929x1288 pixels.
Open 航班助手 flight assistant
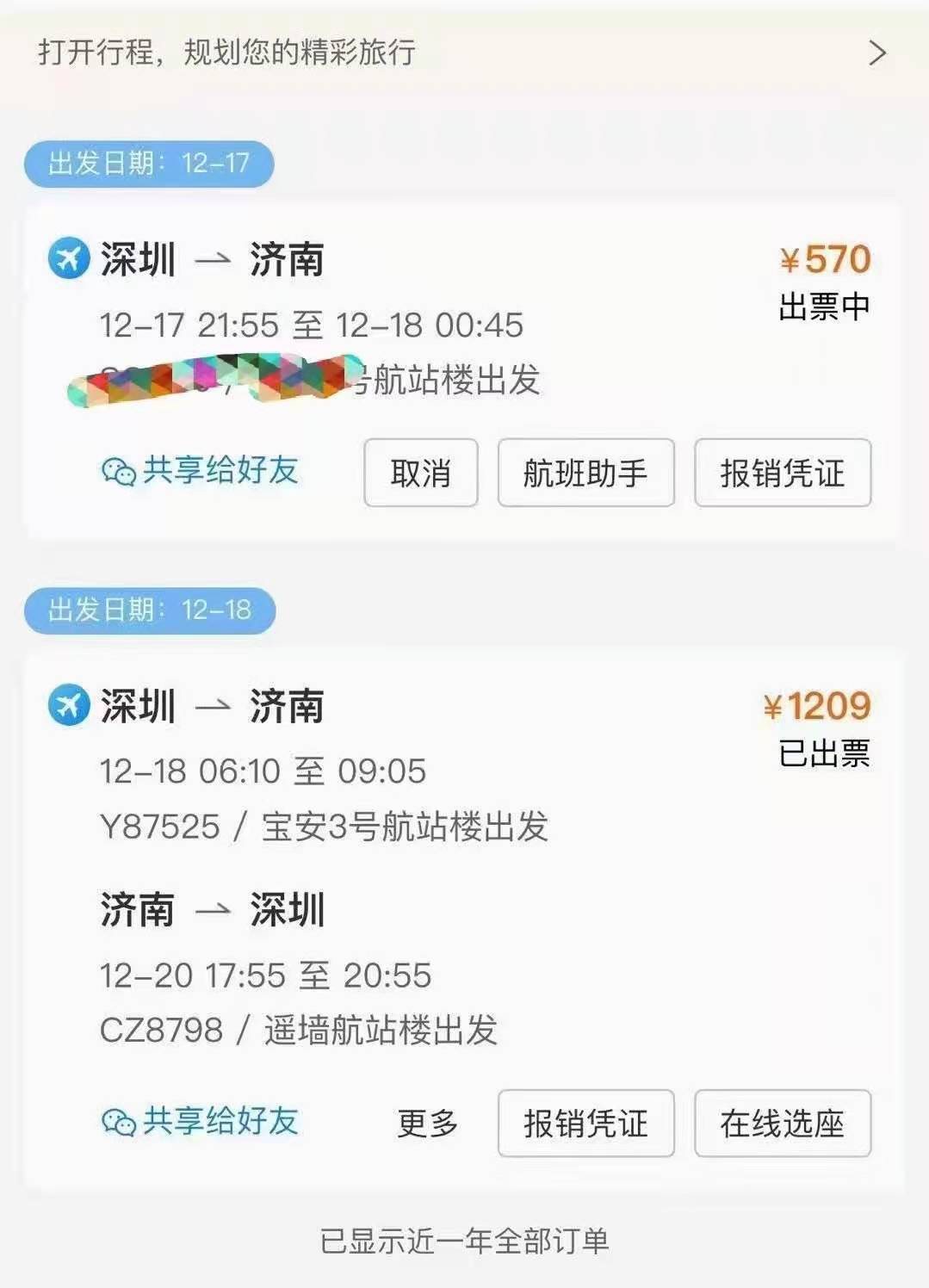(x=585, y=473)
